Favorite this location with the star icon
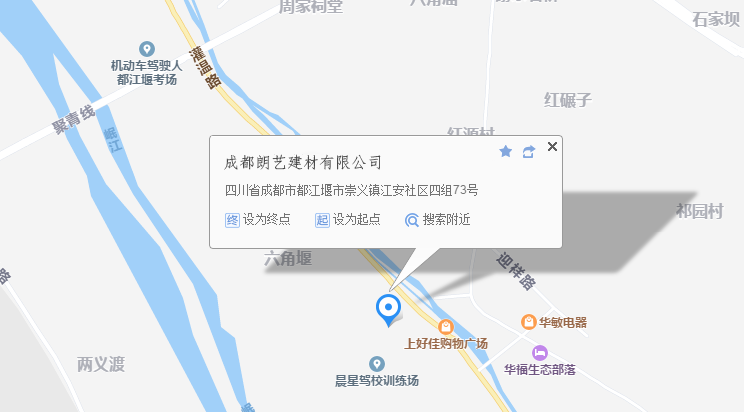 pos(505,151)
